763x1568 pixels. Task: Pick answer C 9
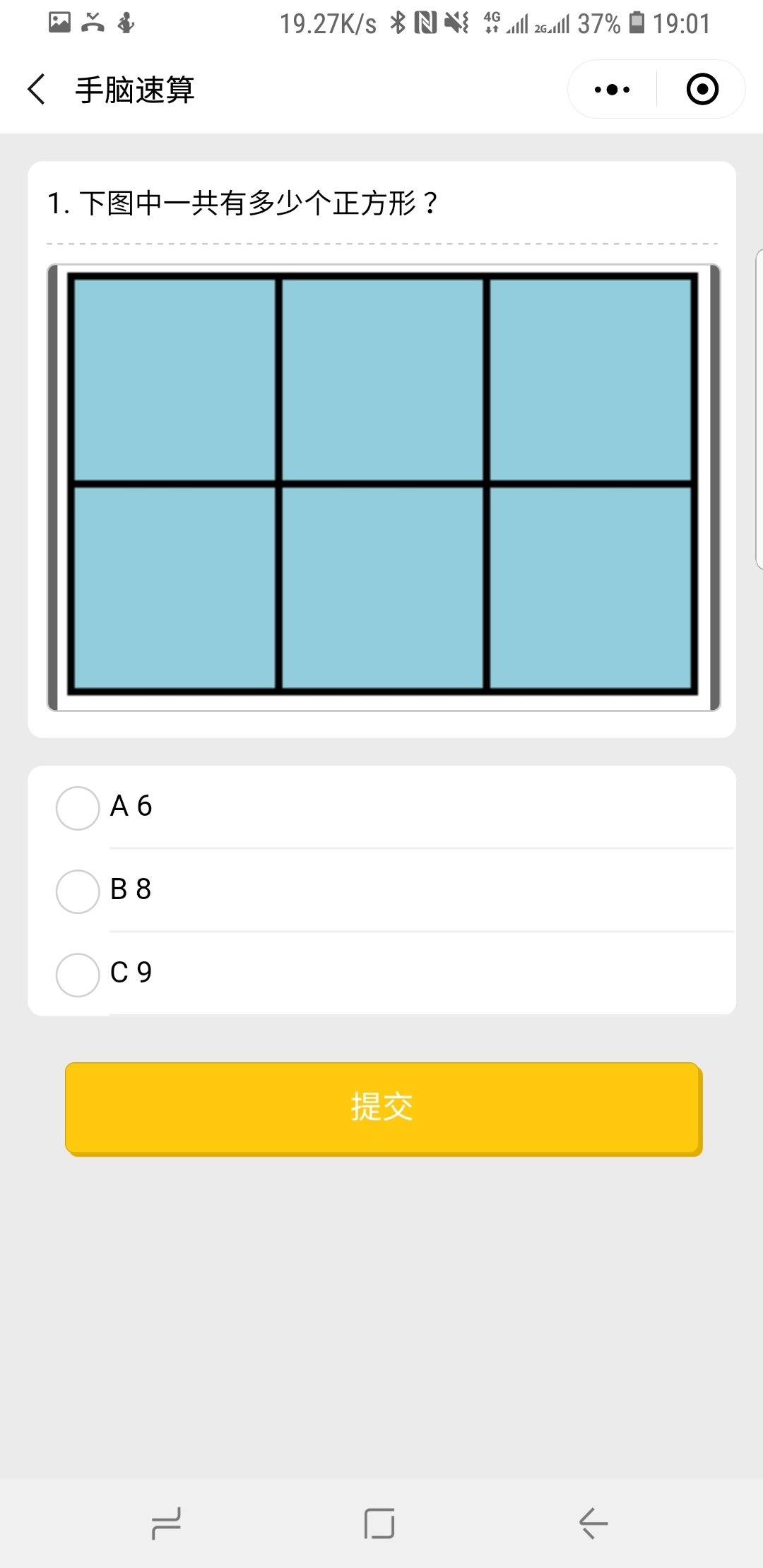[382, 974]
